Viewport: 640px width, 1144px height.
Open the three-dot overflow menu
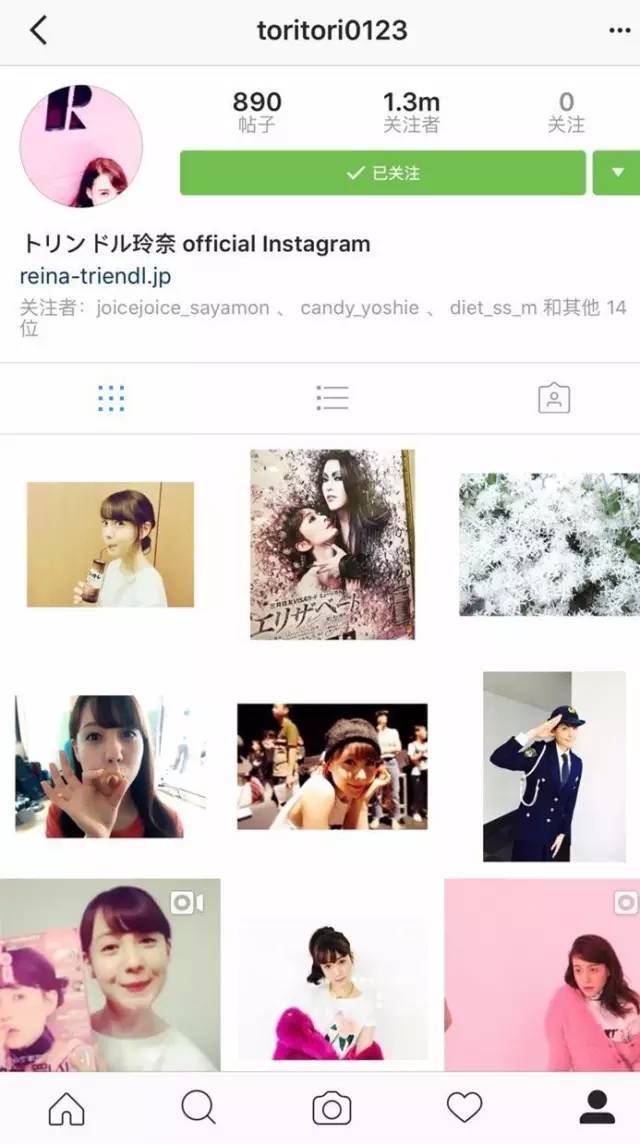tap(619, 30)
